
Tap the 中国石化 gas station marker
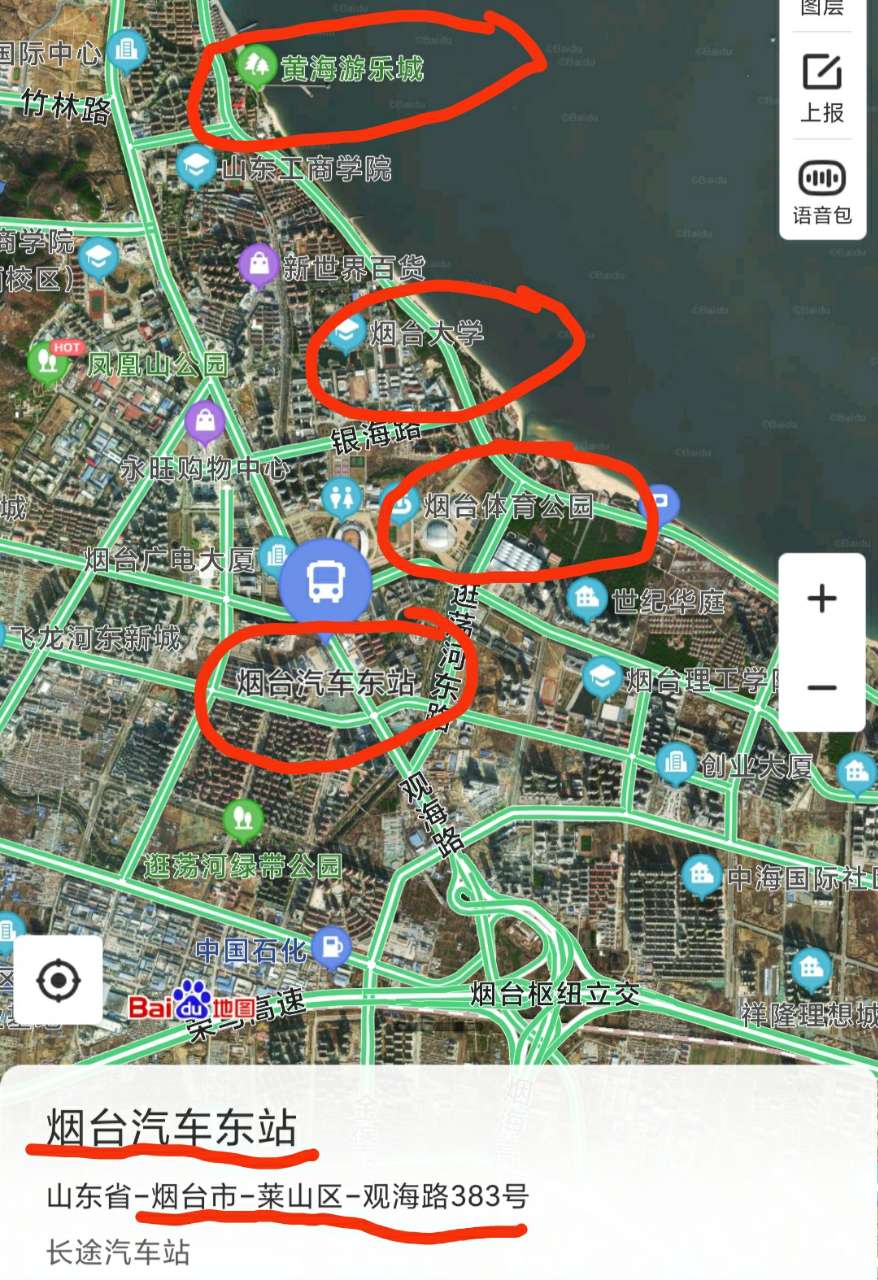(330, 946)
